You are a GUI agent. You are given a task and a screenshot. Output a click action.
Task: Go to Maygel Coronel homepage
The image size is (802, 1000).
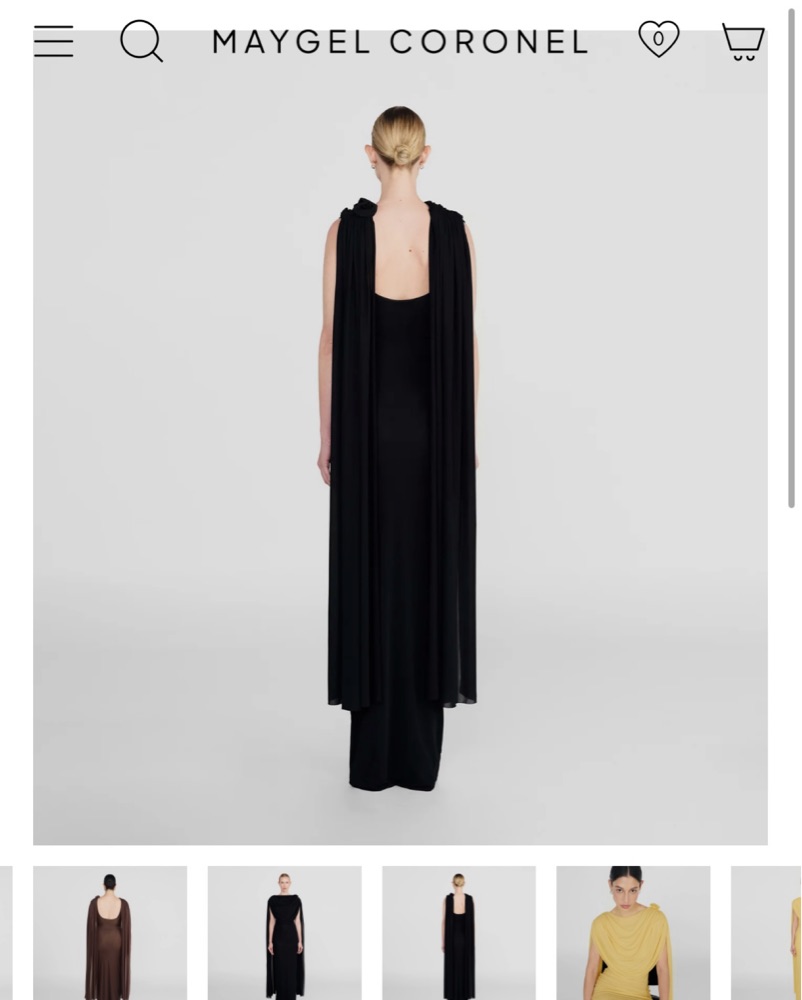400,42
